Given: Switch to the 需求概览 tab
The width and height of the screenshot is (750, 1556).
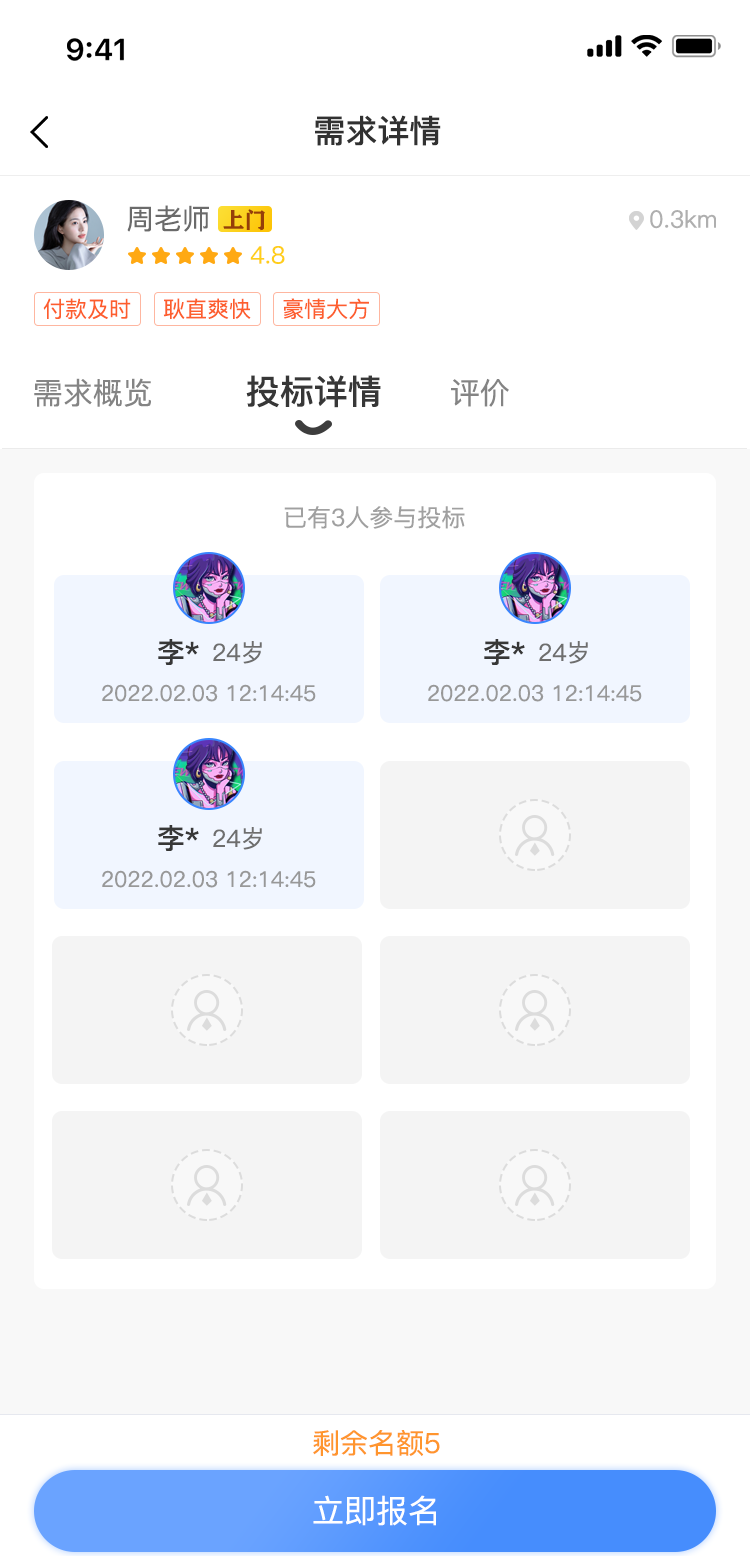Looking at the screenshot, I should click(92, 393).
